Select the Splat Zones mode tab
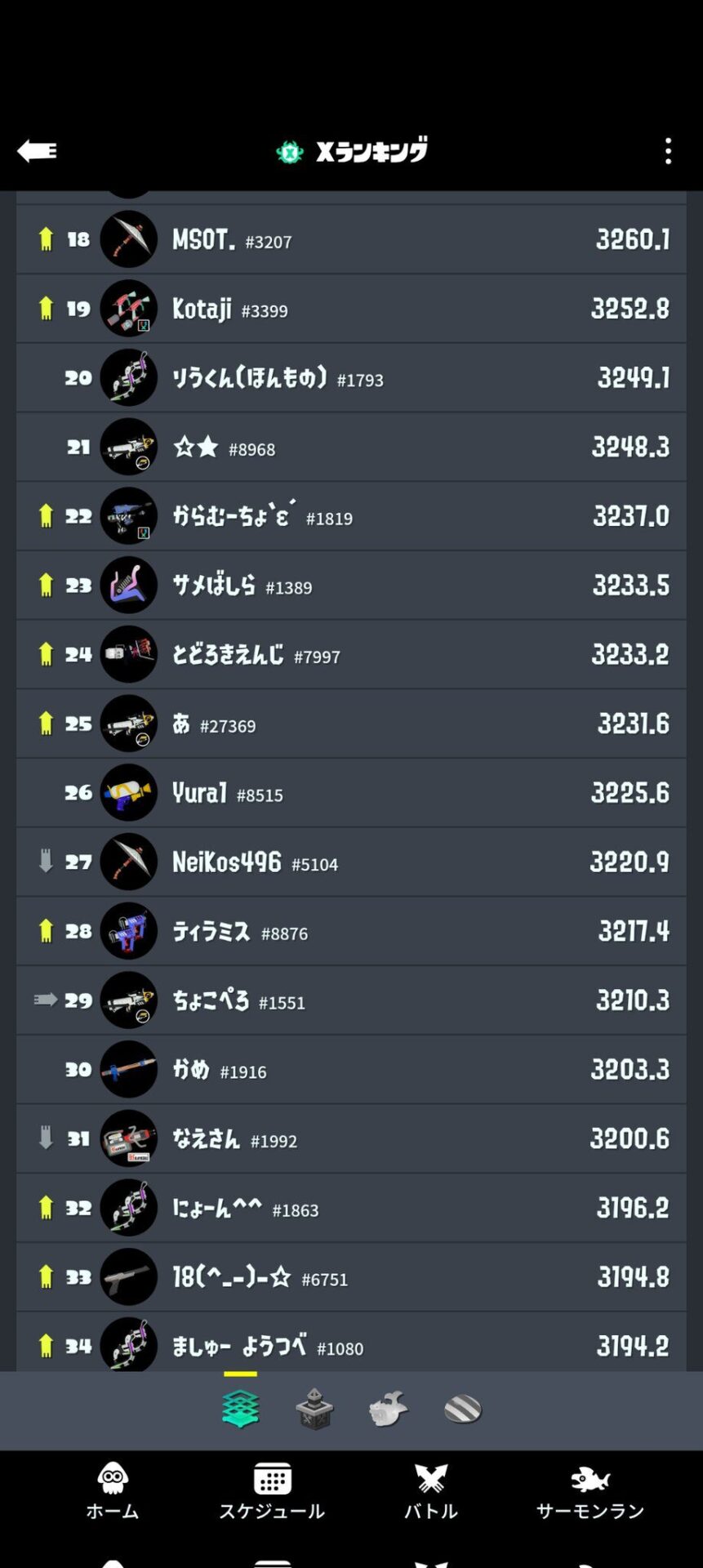Image resolution: width=703 pixels, height=1568 pixels. (x=240, y=1409)
